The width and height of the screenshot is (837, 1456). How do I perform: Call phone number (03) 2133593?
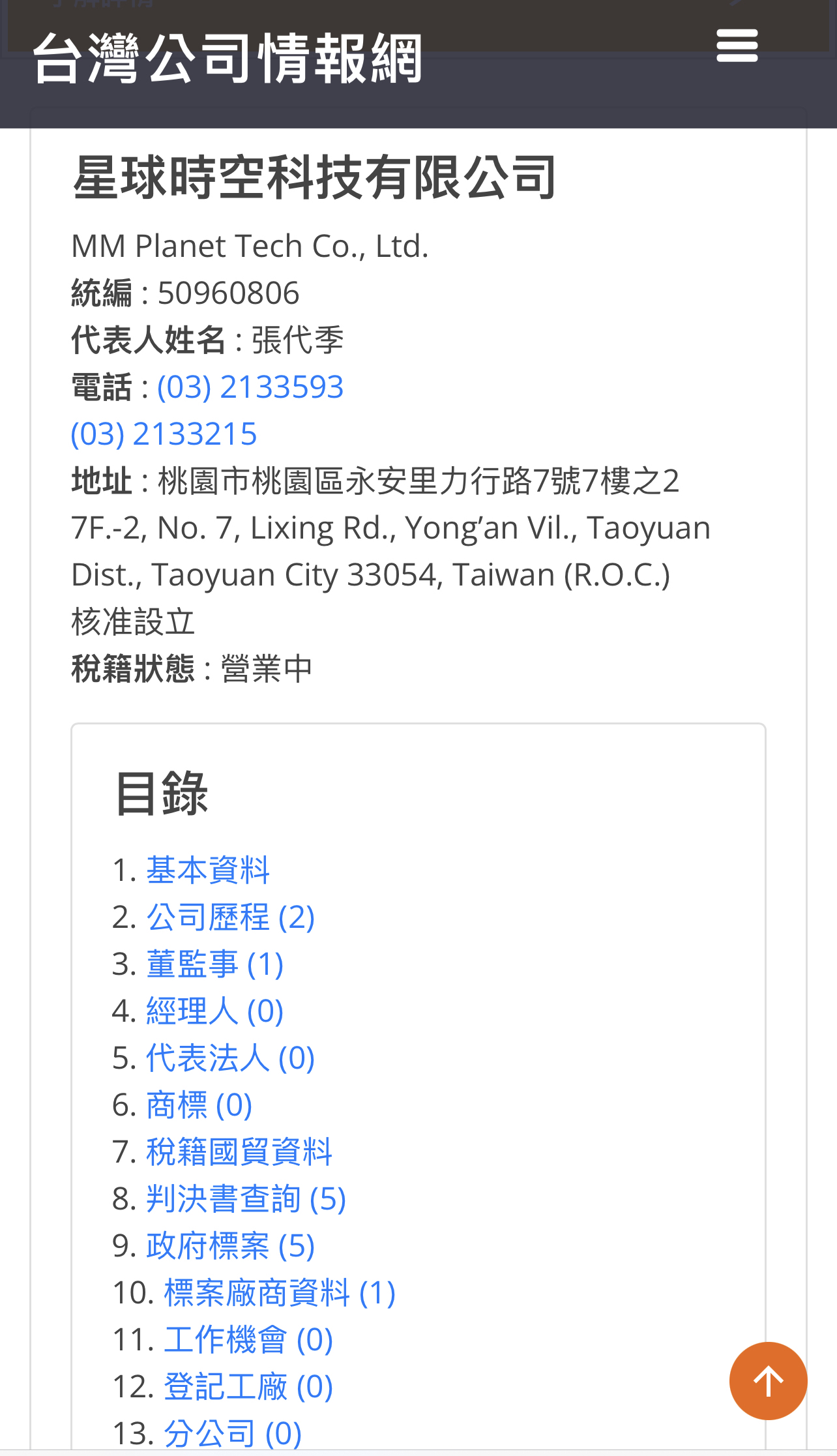coord(250,387)
